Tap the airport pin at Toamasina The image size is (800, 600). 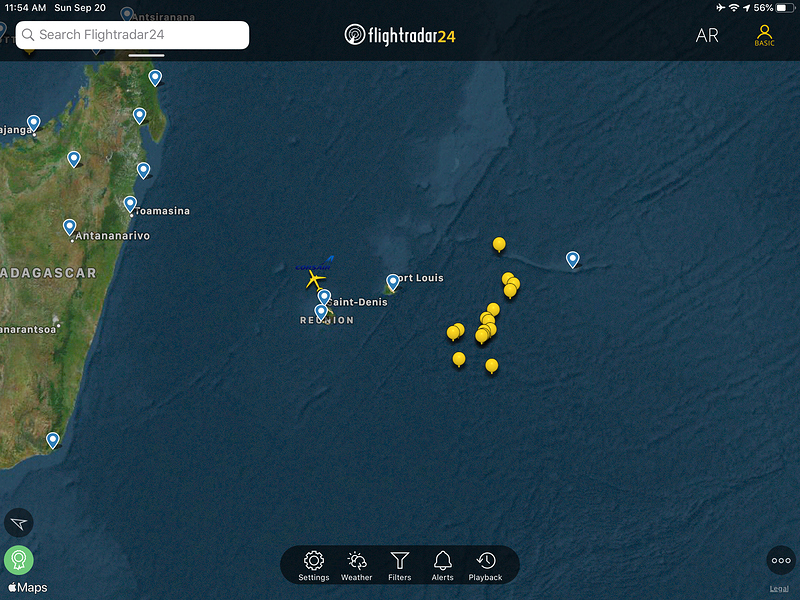[130, 204]
